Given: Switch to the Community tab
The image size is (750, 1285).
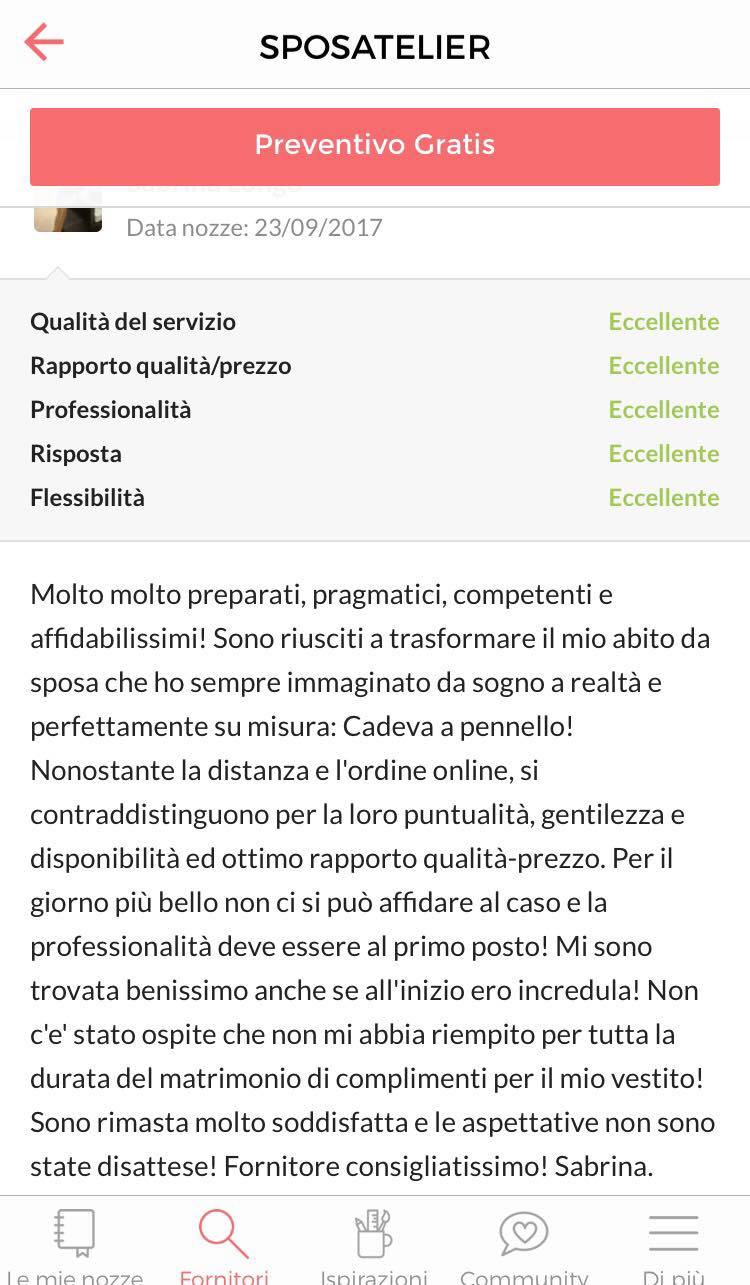Looking at the screenshot, I should point(524,1246).
